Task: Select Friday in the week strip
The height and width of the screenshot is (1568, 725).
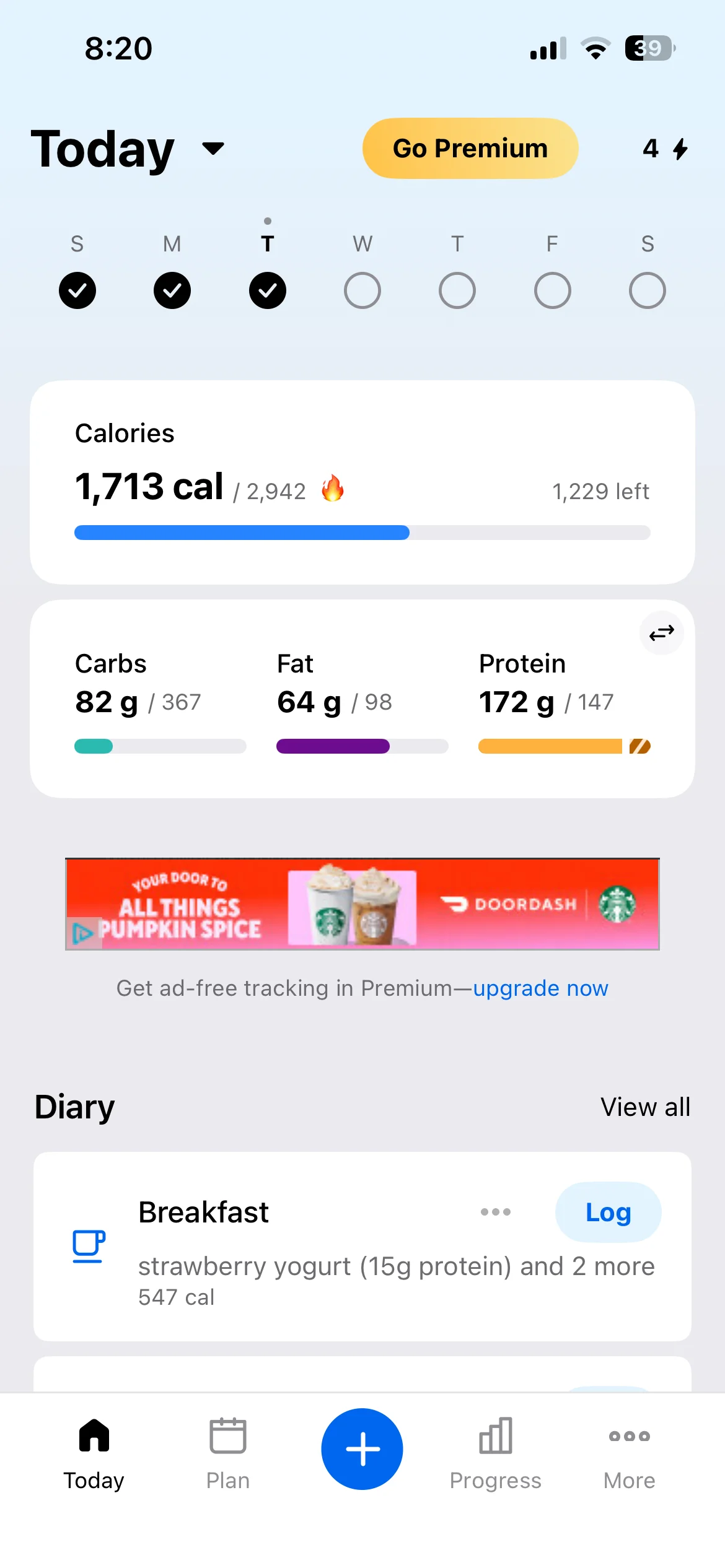Action: pyautogui.click(x=552, y=290)
